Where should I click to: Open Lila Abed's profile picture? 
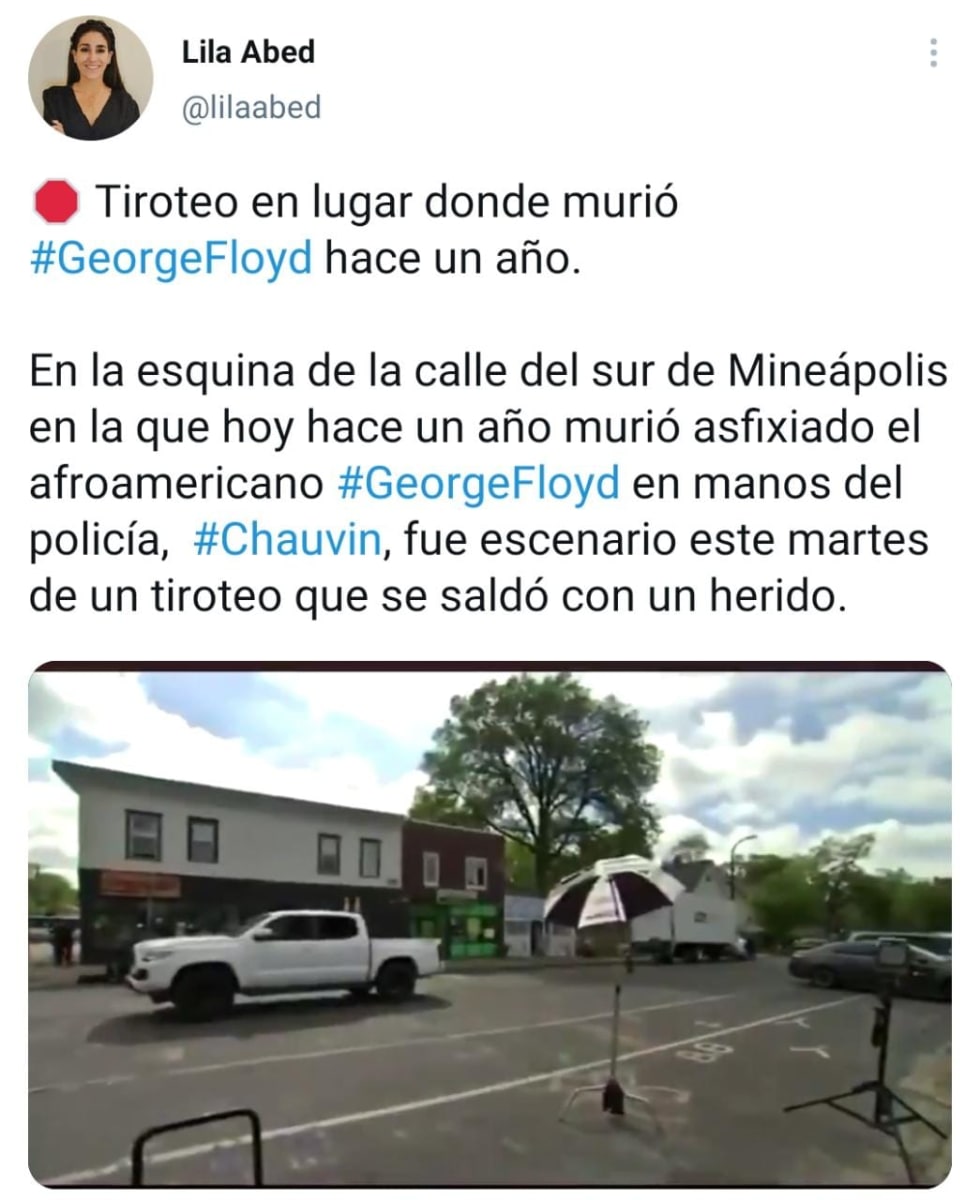tap(90, 78)
